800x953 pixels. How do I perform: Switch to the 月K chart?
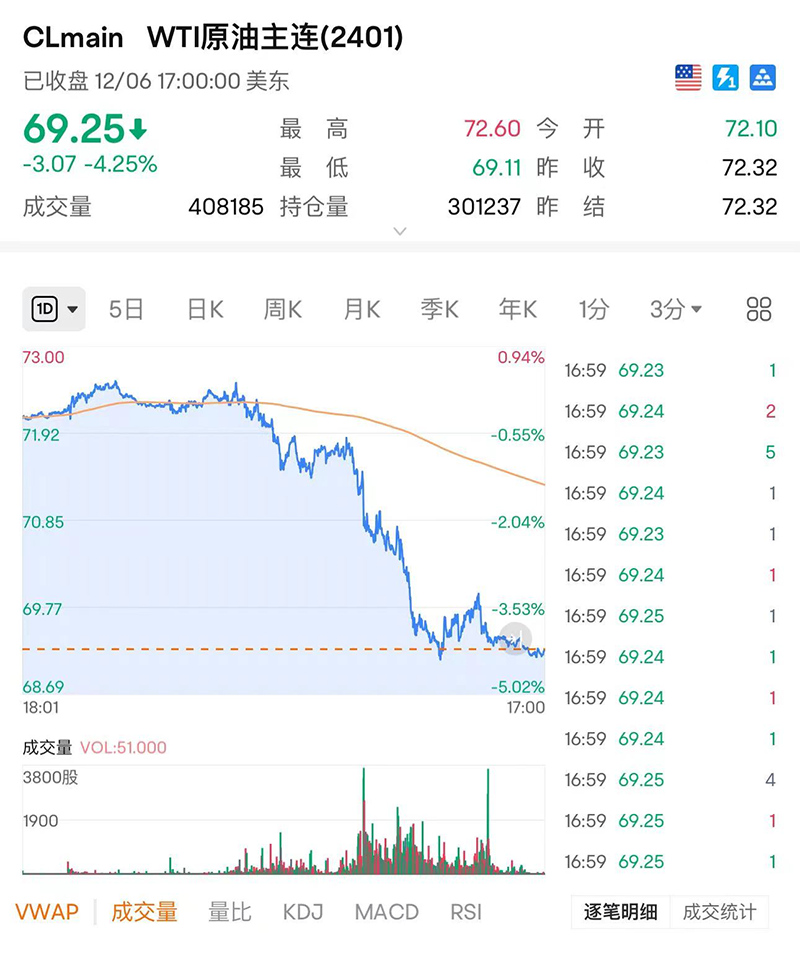click(x=361, y=310)
